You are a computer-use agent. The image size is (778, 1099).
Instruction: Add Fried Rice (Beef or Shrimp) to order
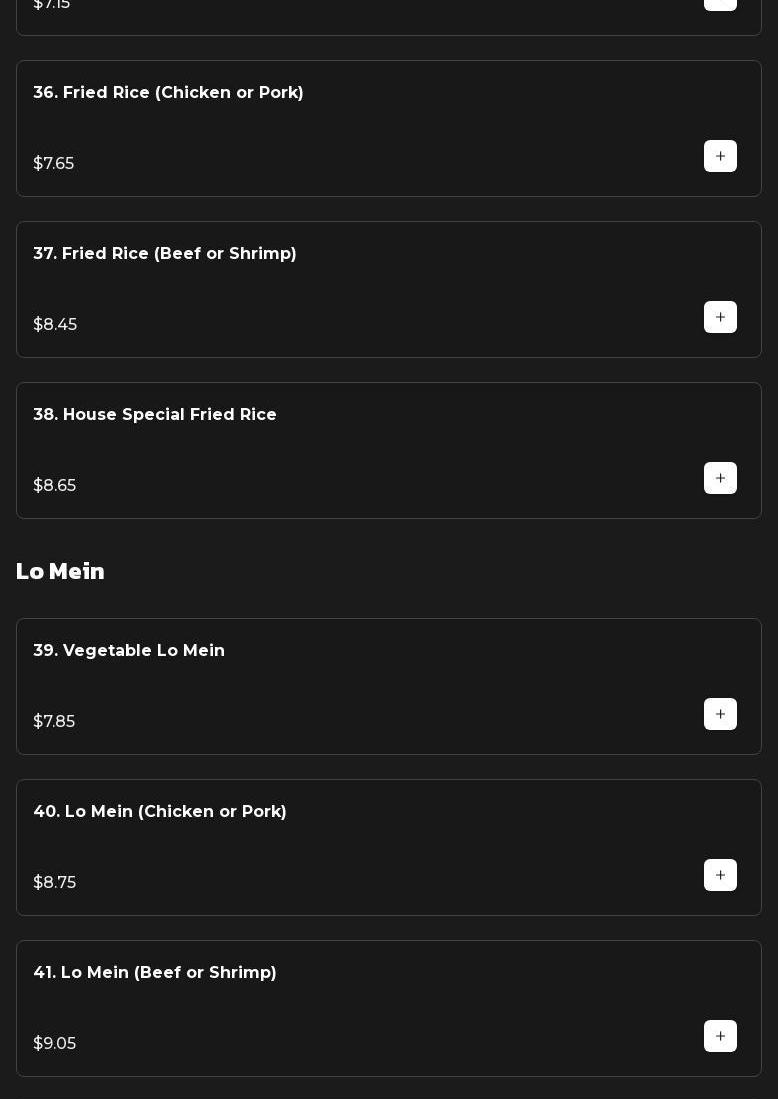720,317
